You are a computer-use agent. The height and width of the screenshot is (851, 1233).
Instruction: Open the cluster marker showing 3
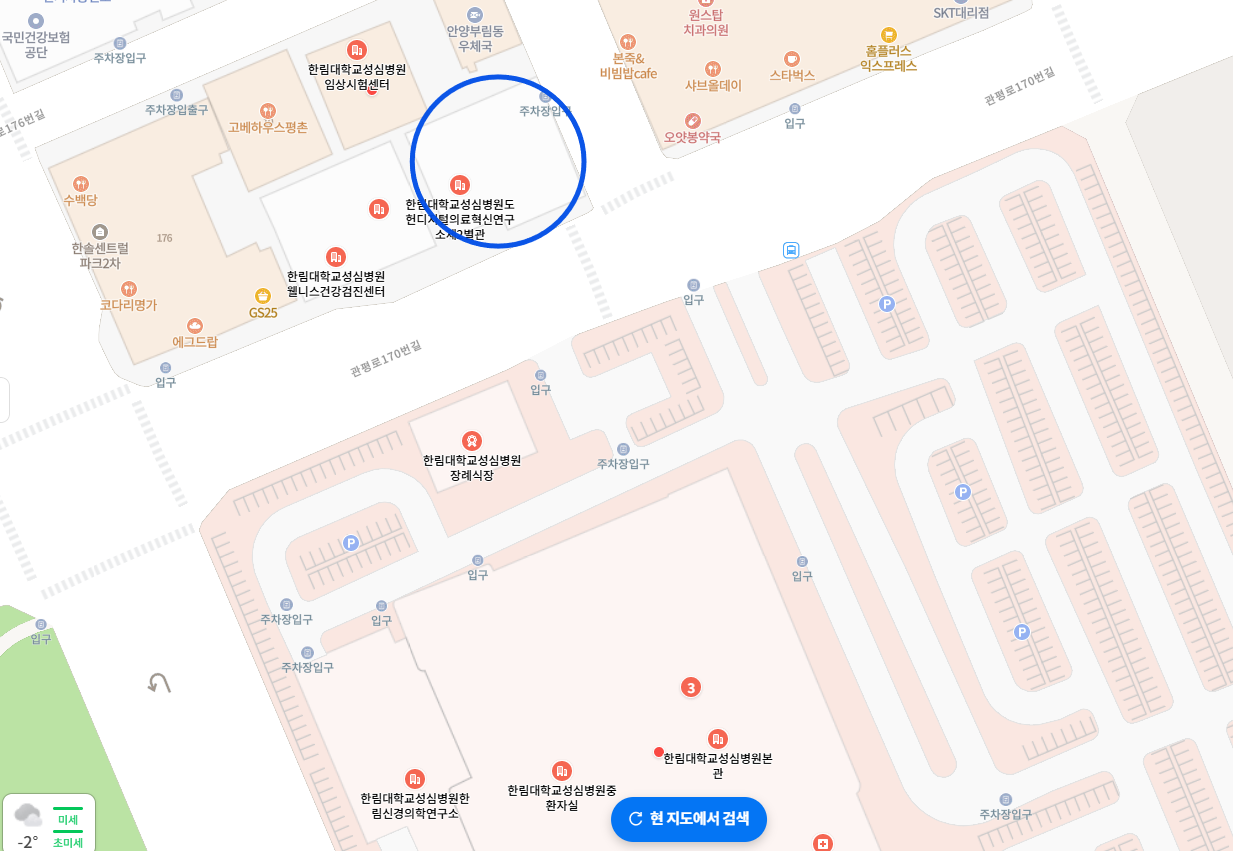(690, 687)
